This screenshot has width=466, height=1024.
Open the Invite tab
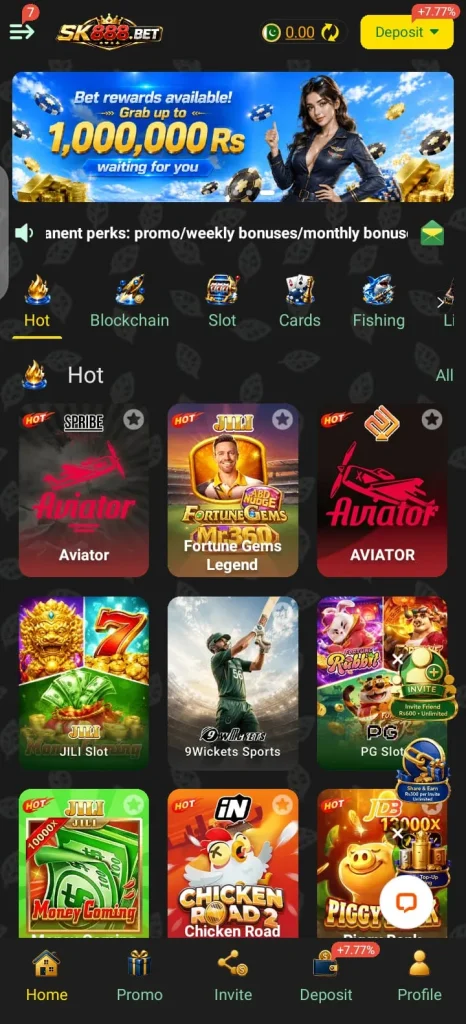point(233,978)
